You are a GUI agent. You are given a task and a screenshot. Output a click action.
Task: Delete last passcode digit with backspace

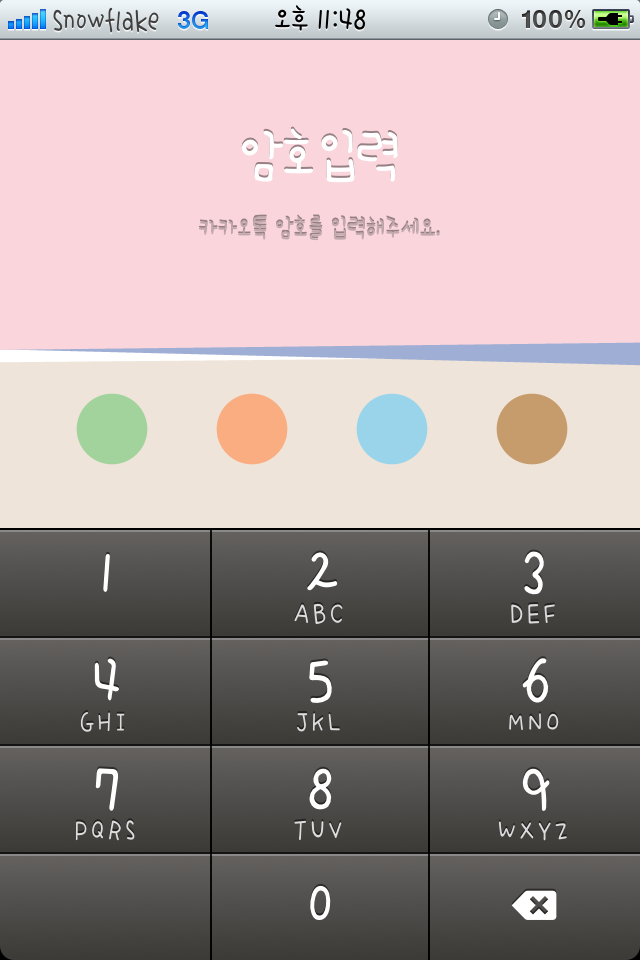point(534,906)
